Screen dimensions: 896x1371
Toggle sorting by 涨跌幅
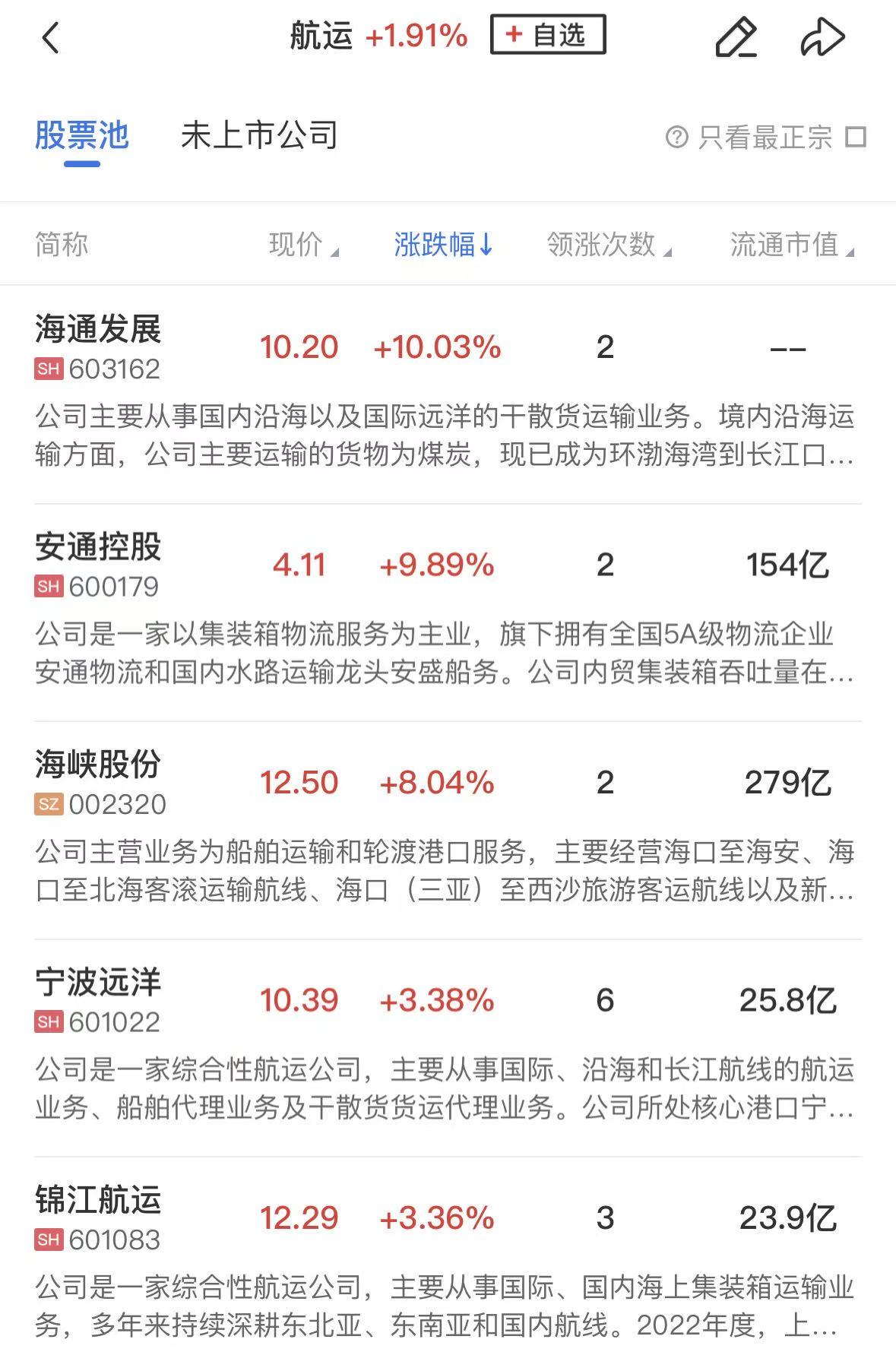(444, 245)
